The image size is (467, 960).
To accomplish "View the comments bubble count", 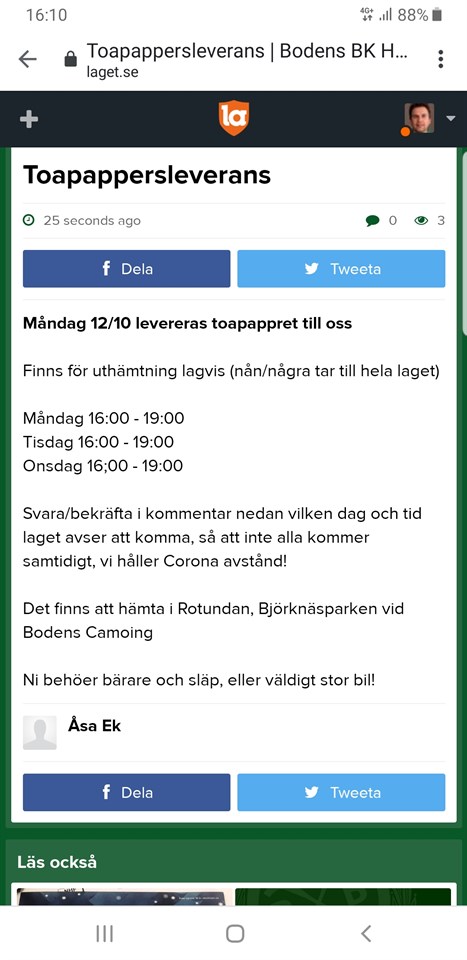I will pyautogui.click(x=381, y=220).
